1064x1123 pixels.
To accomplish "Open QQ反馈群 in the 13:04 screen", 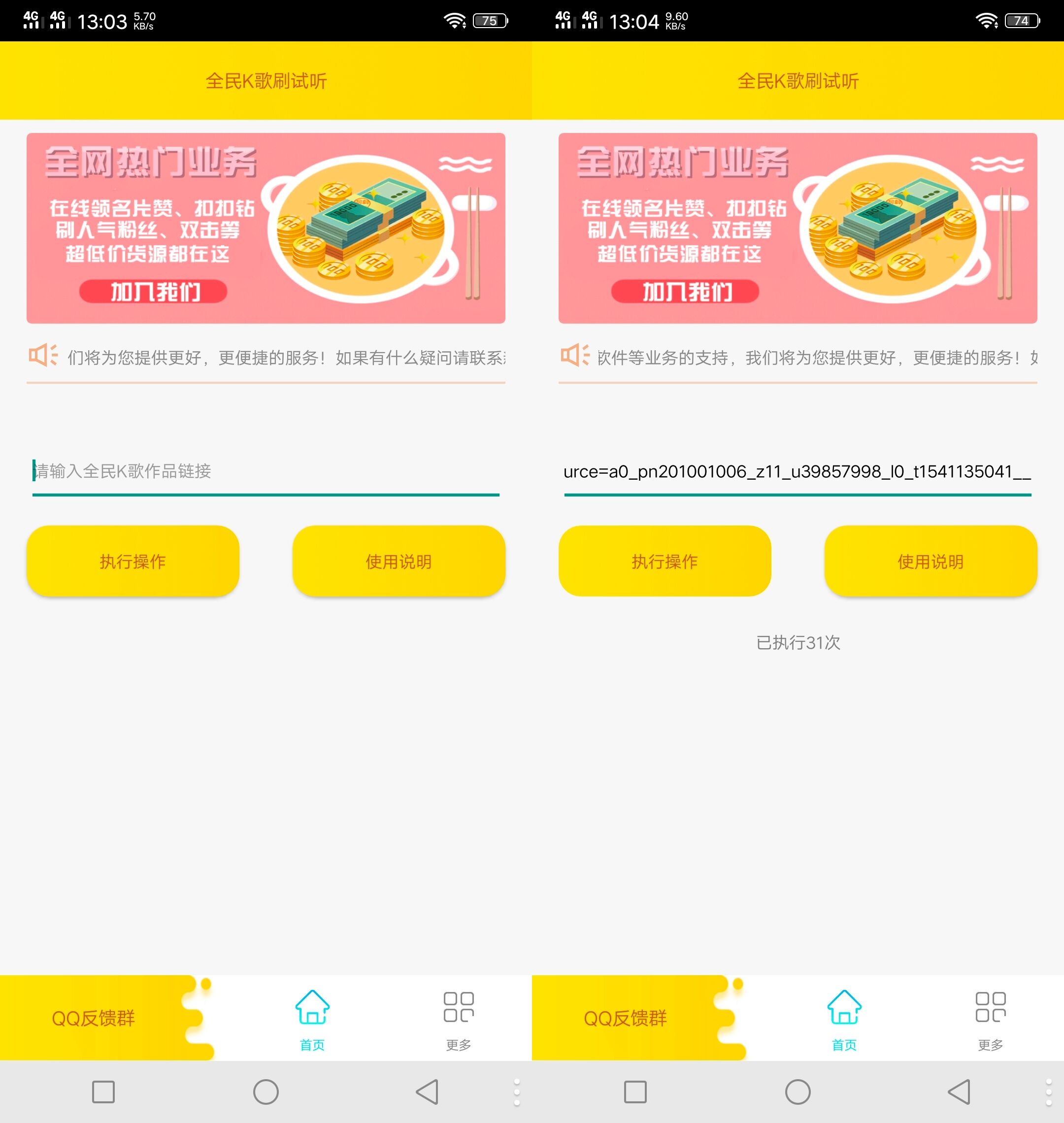I will tap(625, 1018).
